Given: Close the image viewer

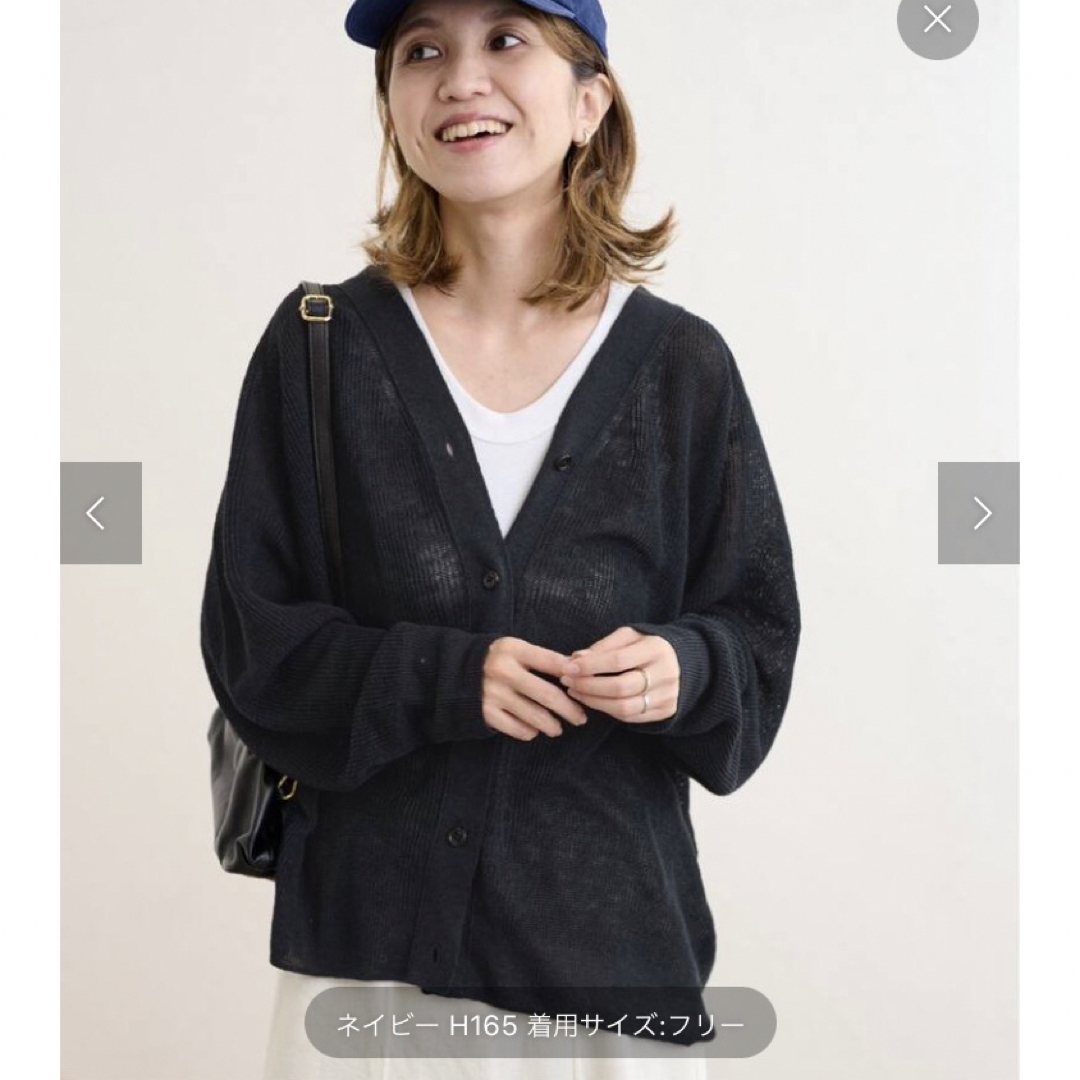Looking at the screenshot, I should pos(937,20).
